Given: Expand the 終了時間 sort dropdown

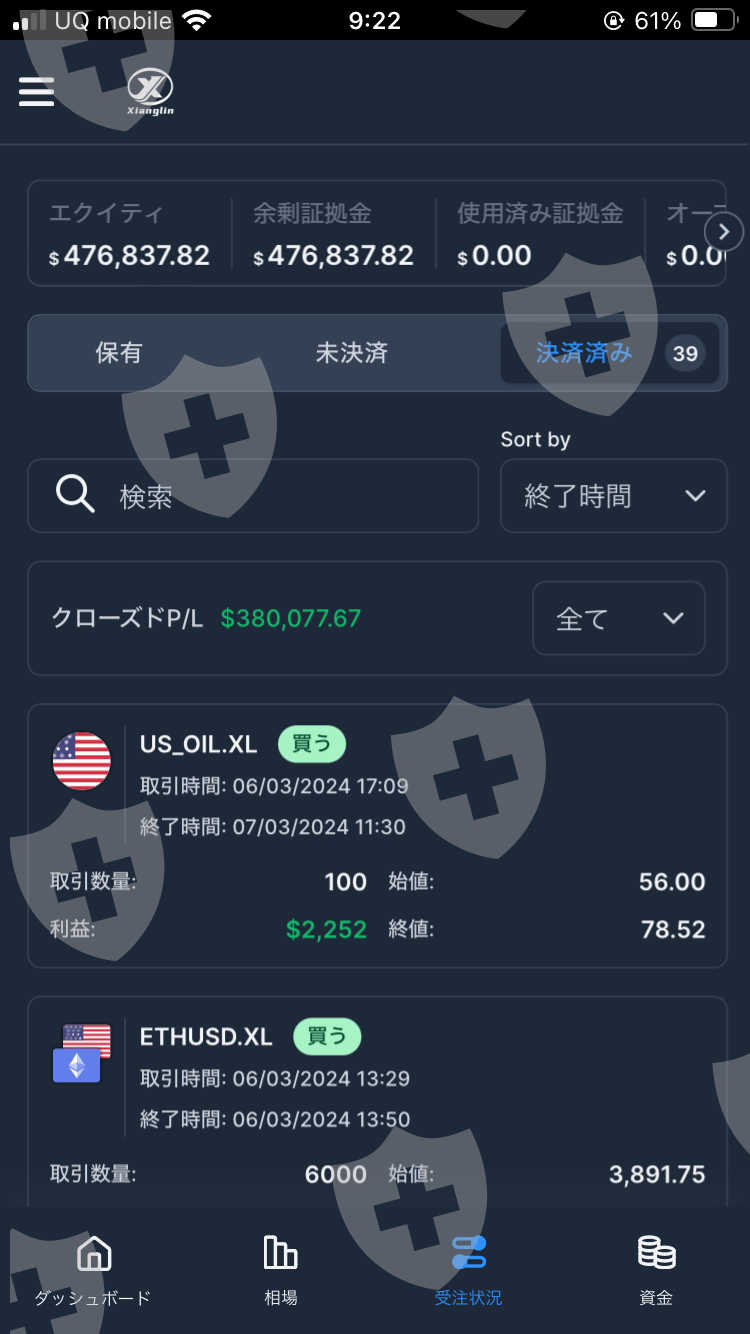Looking at the screenshot, I should [x=613, y=496].
